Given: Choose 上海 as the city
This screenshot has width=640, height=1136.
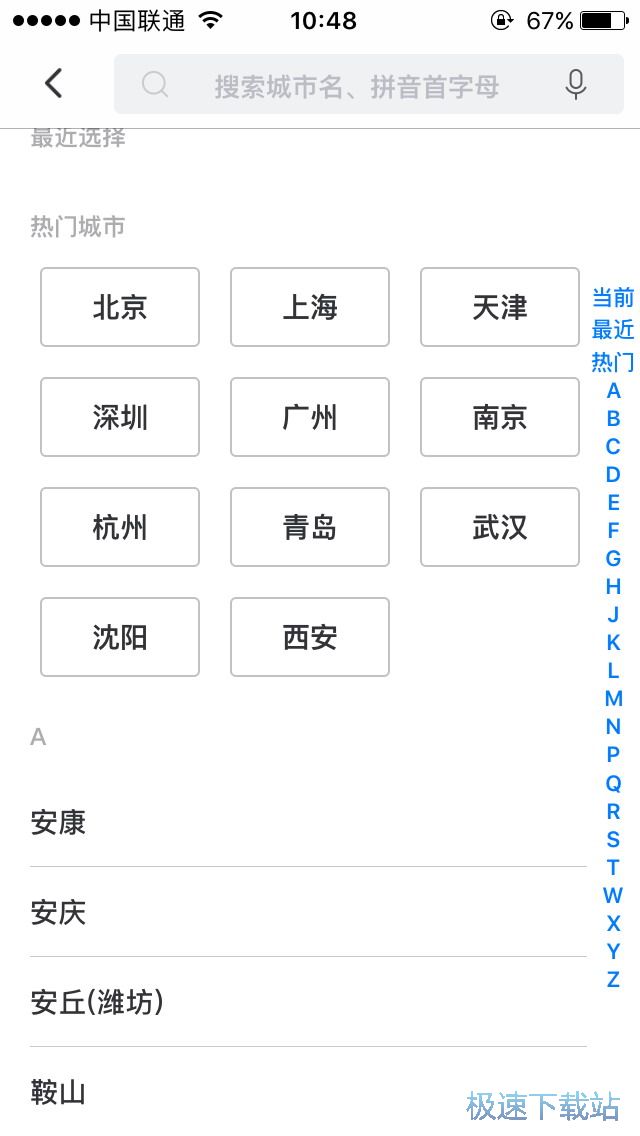Looking at the screenshot, I should 310,307.
